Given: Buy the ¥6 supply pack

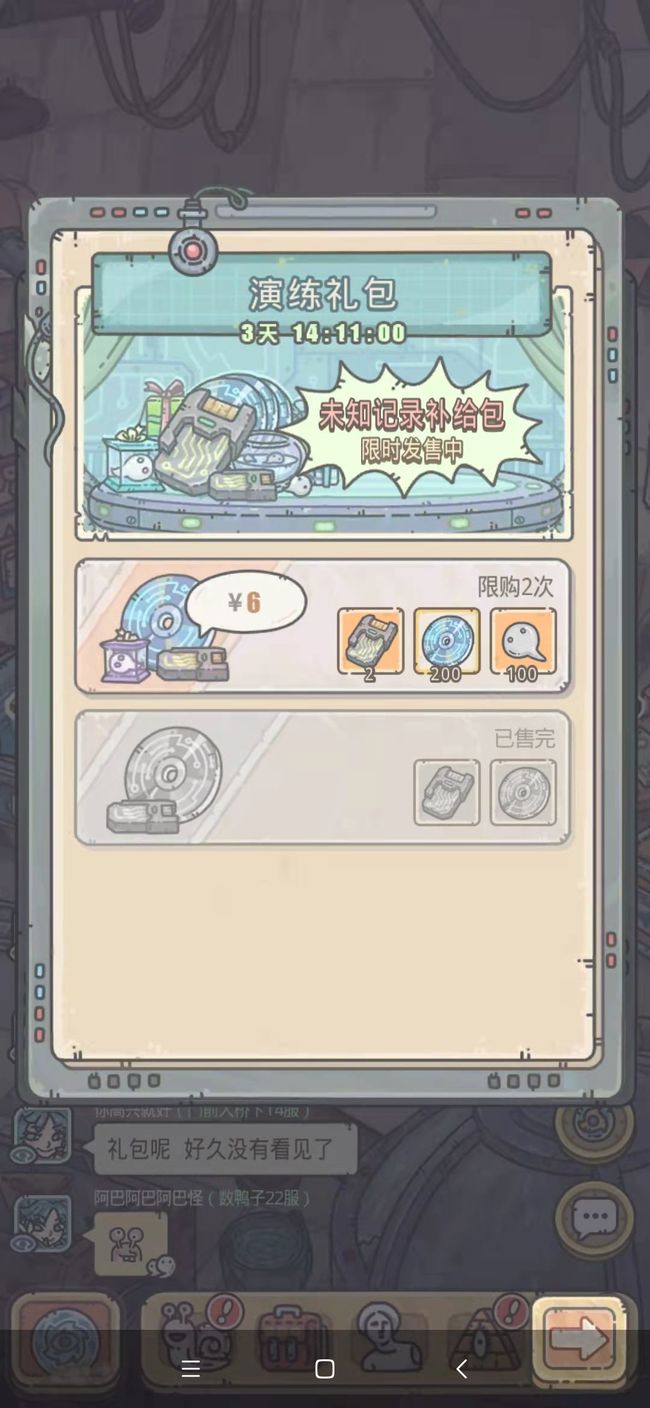Looking at the screenshot, I should pyautogui.click(x=245, y=603).
